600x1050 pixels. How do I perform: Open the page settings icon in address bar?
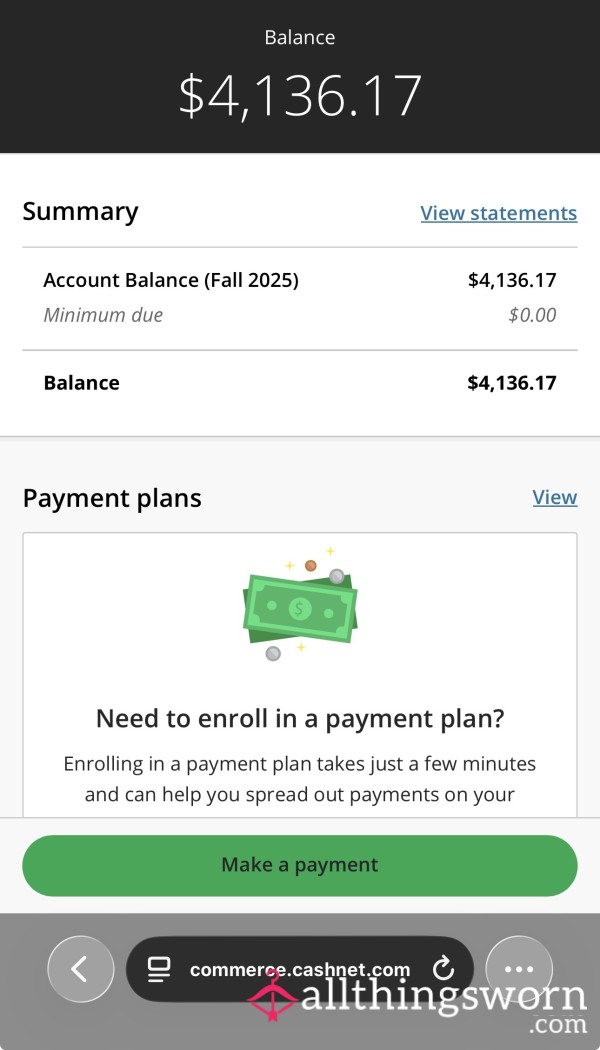coord(159,969)
